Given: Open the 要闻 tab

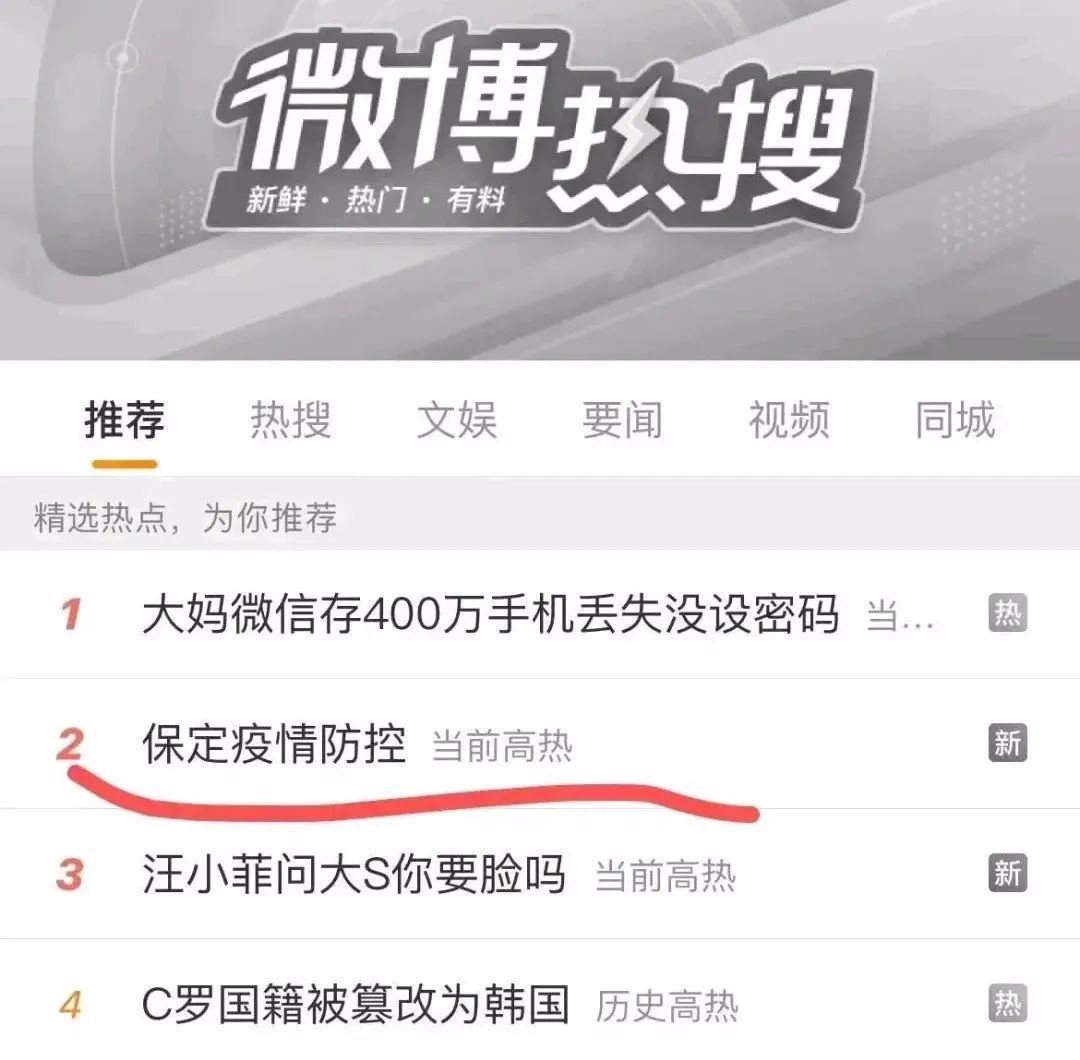Looking at the screenshot, I should pos(622,421).
